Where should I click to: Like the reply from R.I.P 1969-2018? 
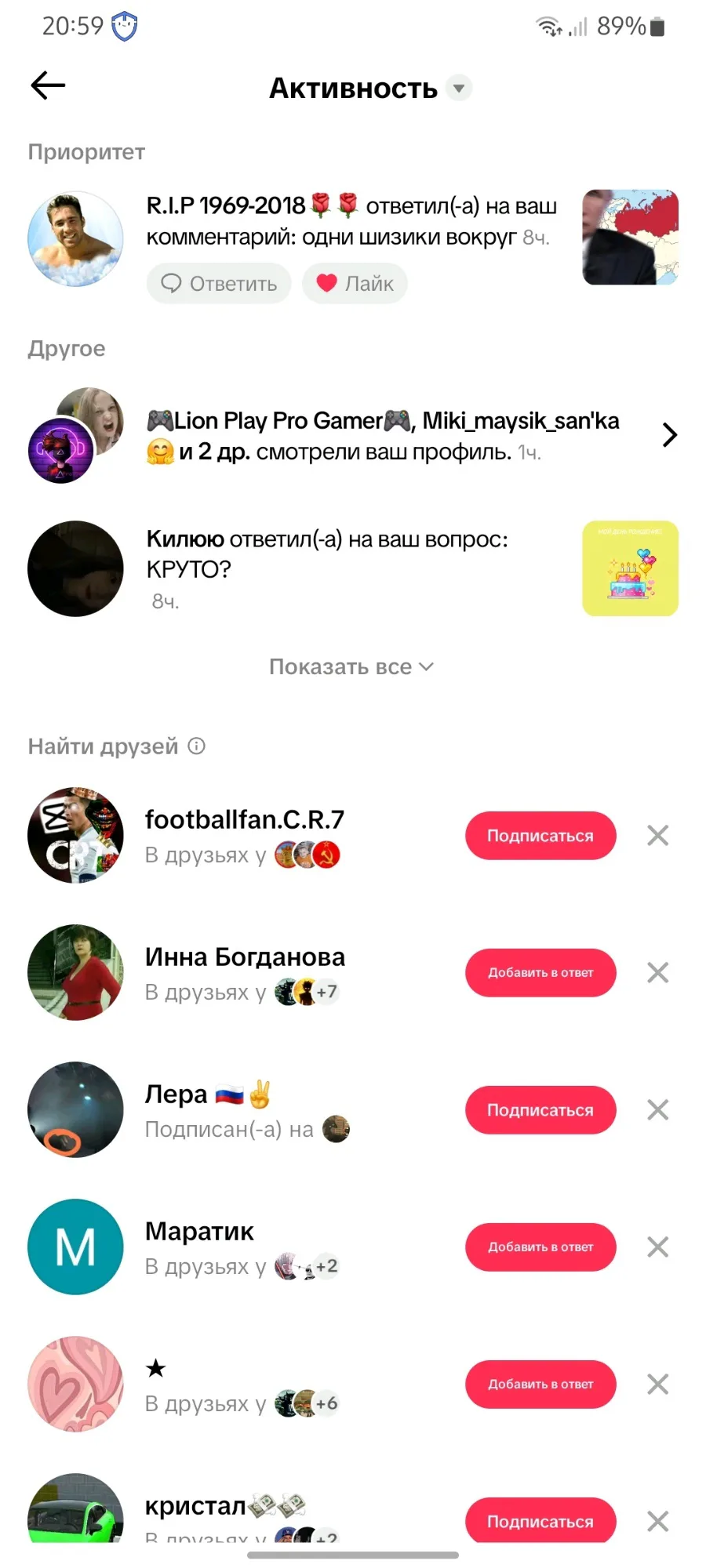(355, 284)
